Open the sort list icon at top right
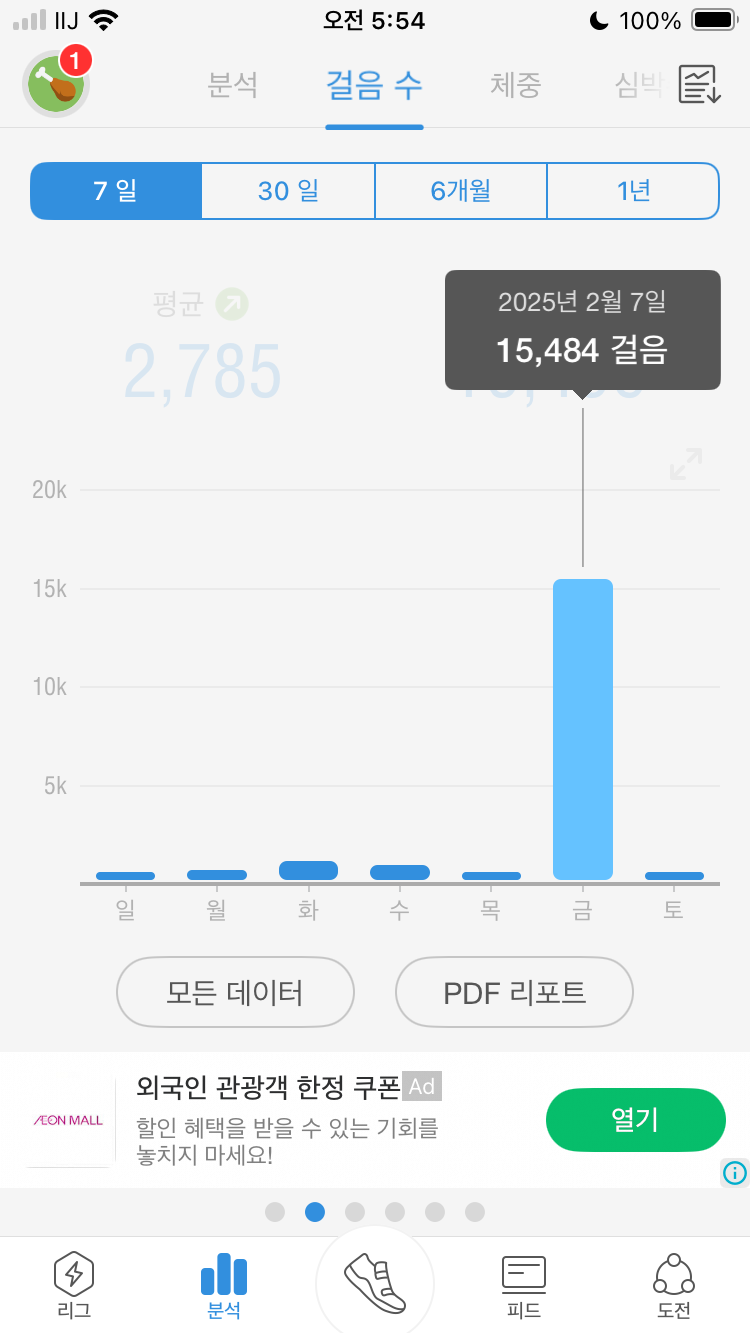The height and width of the screenshot is (1334, 750). click(x=700, y=85)
